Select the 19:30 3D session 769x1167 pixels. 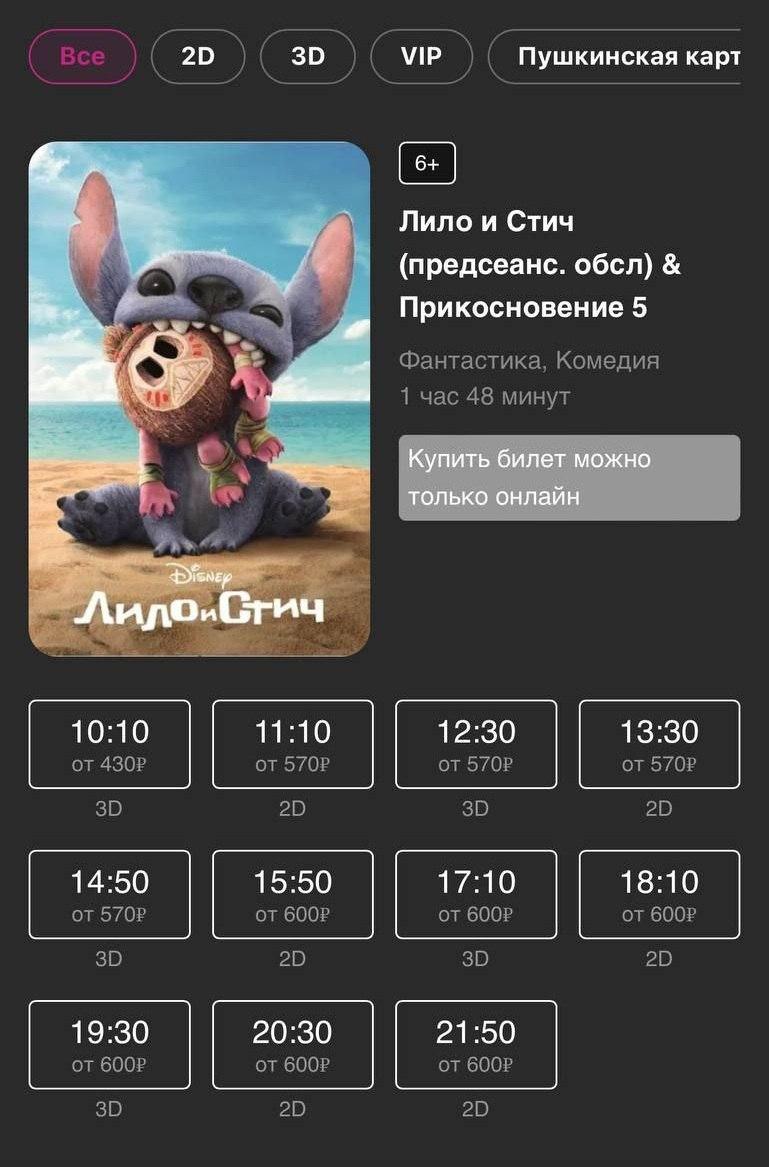[x=109, y=1045]
